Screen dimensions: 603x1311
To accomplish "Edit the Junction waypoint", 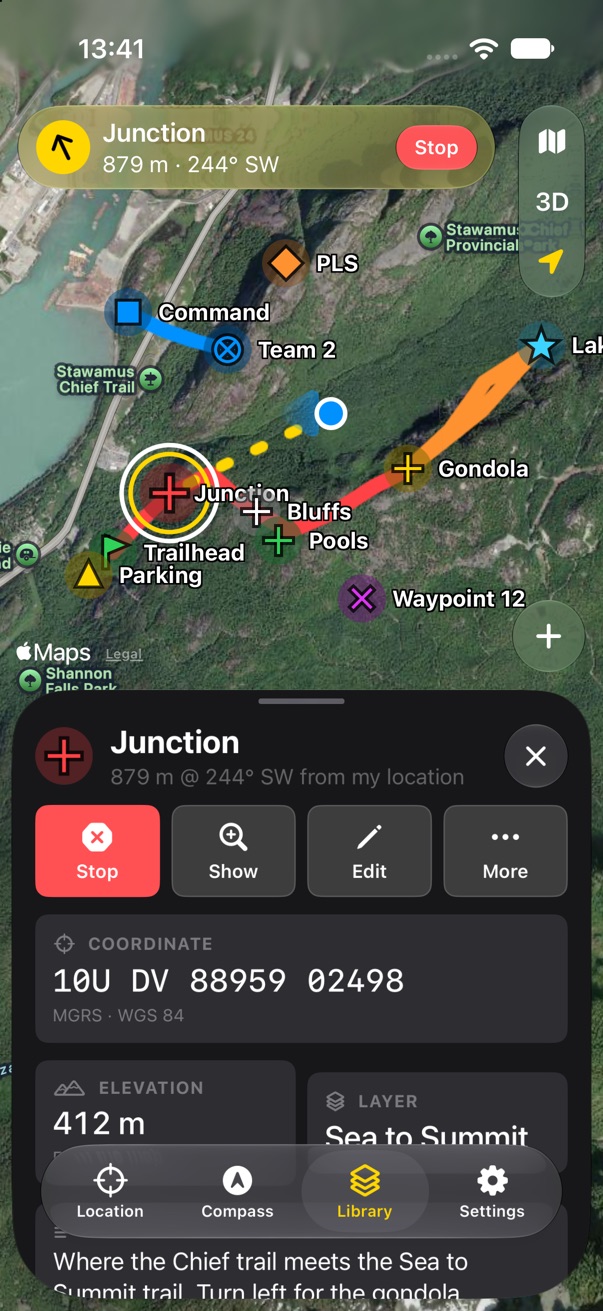I will click(369, 851).
